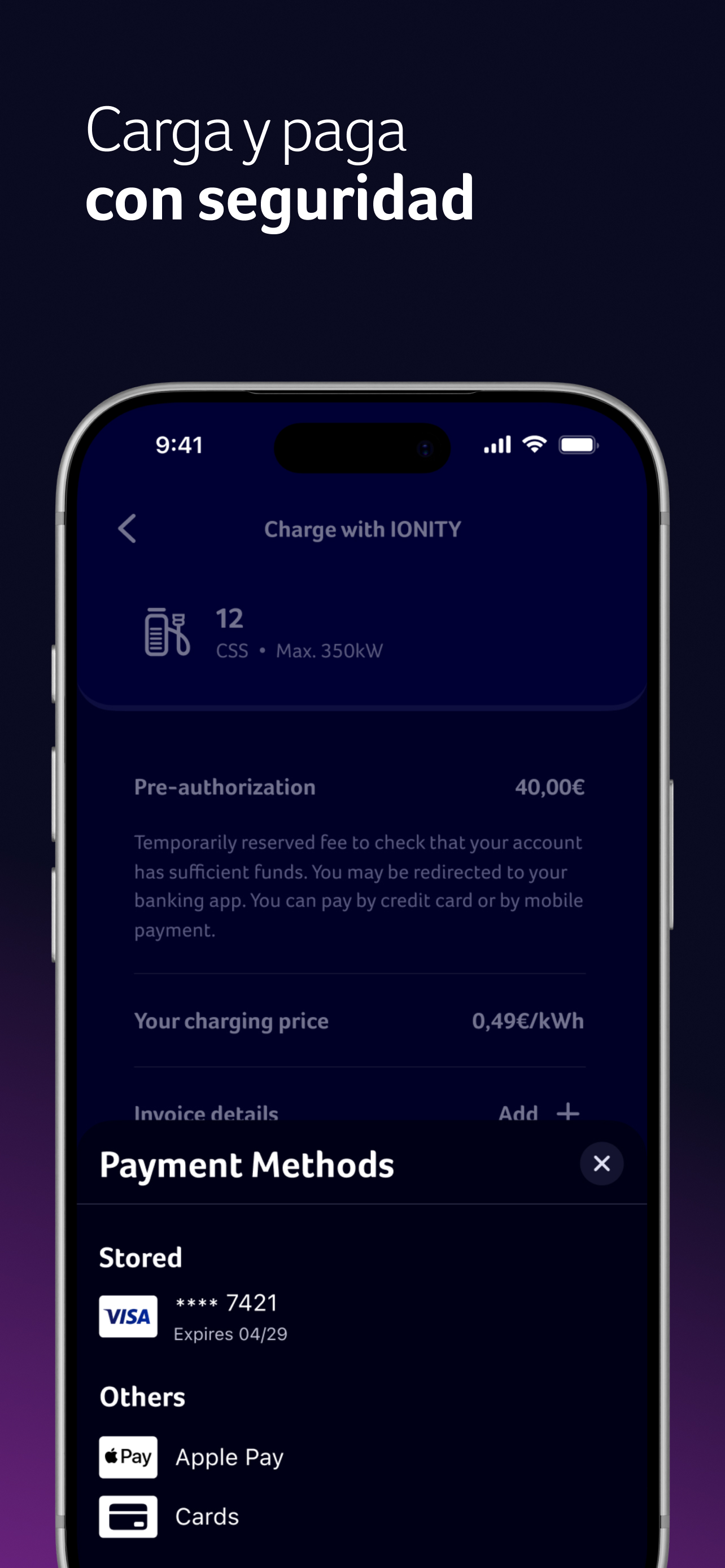Tap the Stored section header
Viewport: 725px width, 1568px height.
[x=140, y=1257]
